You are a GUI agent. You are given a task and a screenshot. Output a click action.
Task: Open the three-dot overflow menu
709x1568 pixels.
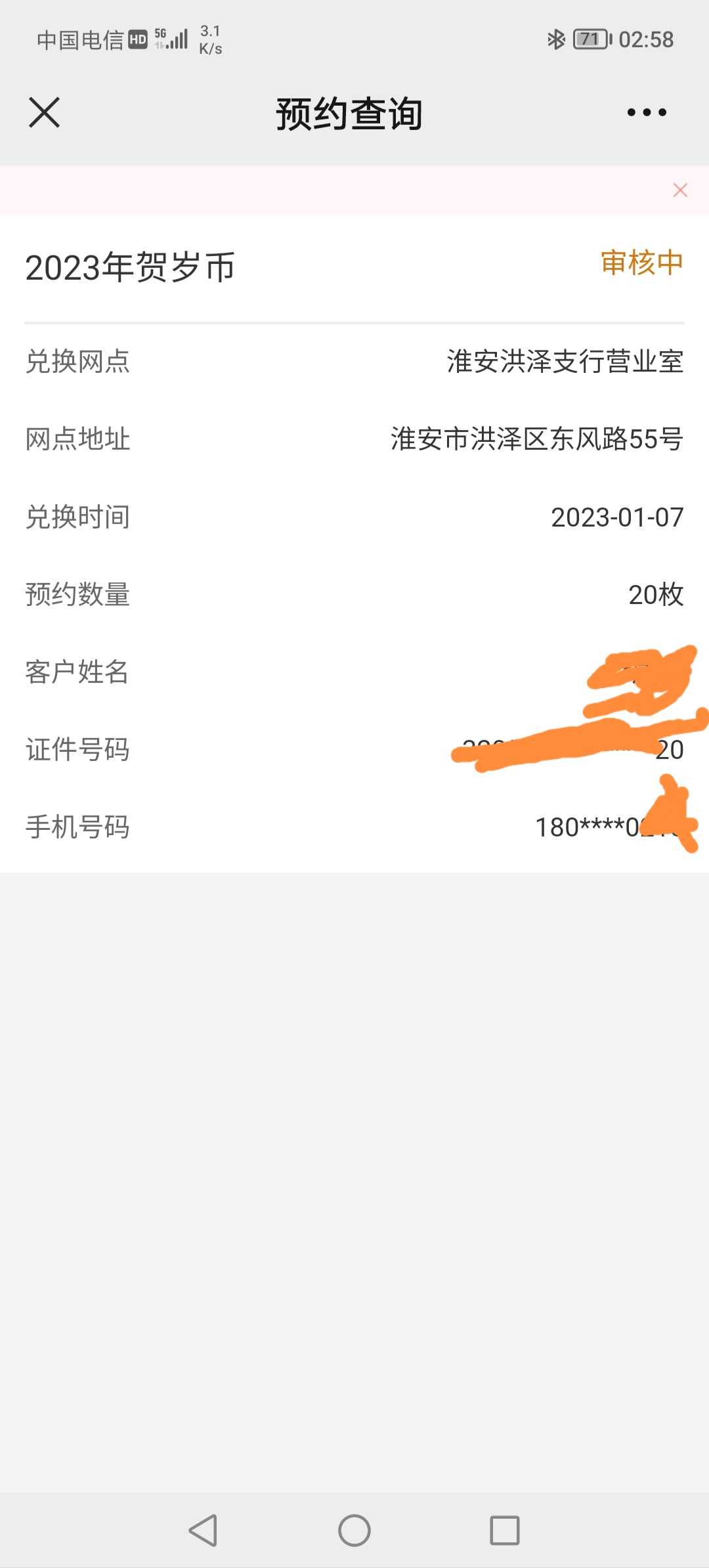tap(647, 112)
